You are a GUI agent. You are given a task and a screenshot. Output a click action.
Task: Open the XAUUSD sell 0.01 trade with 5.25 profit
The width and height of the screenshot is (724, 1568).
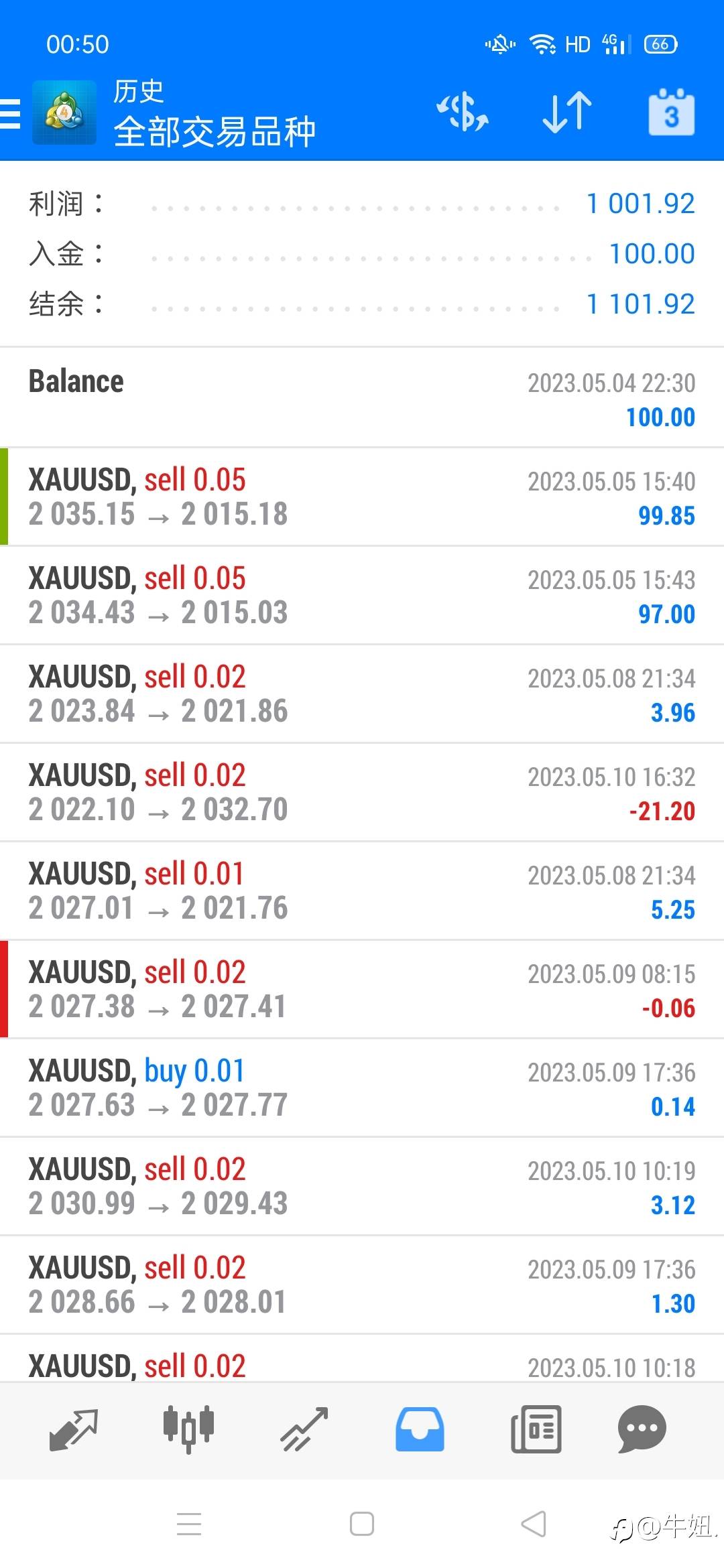pos(362,891)
